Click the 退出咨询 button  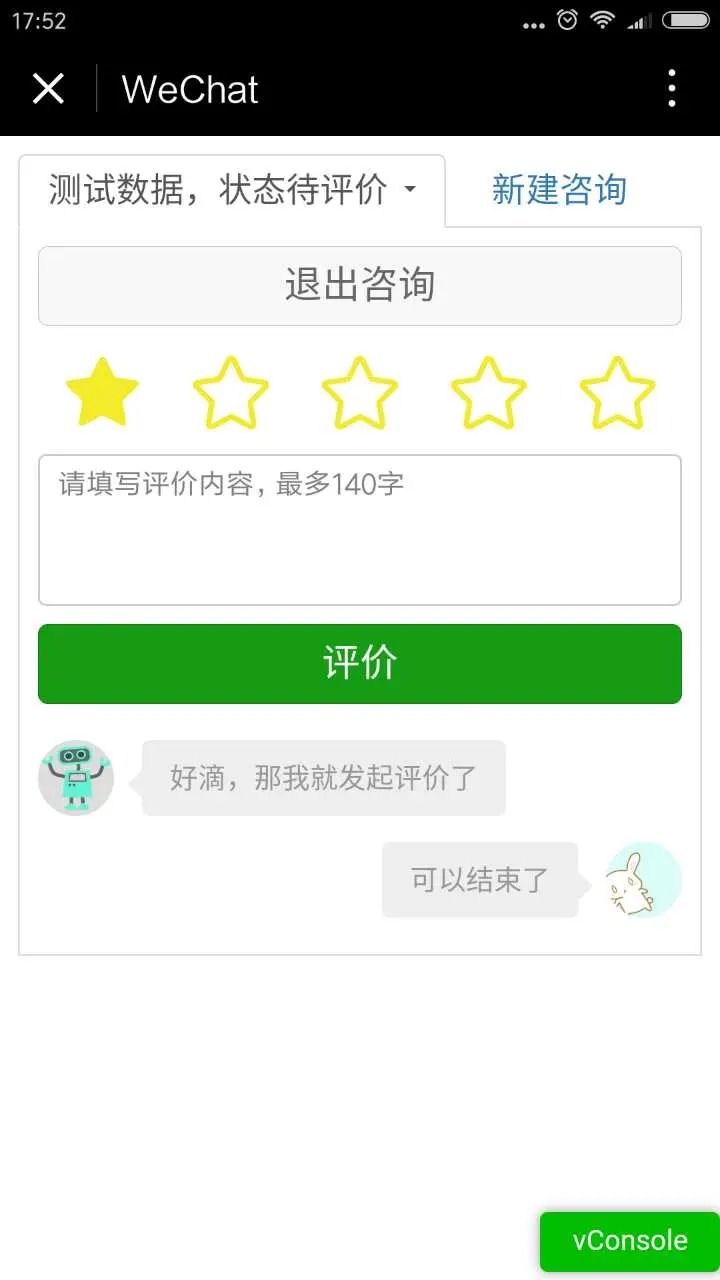click(x=359, y=285)
